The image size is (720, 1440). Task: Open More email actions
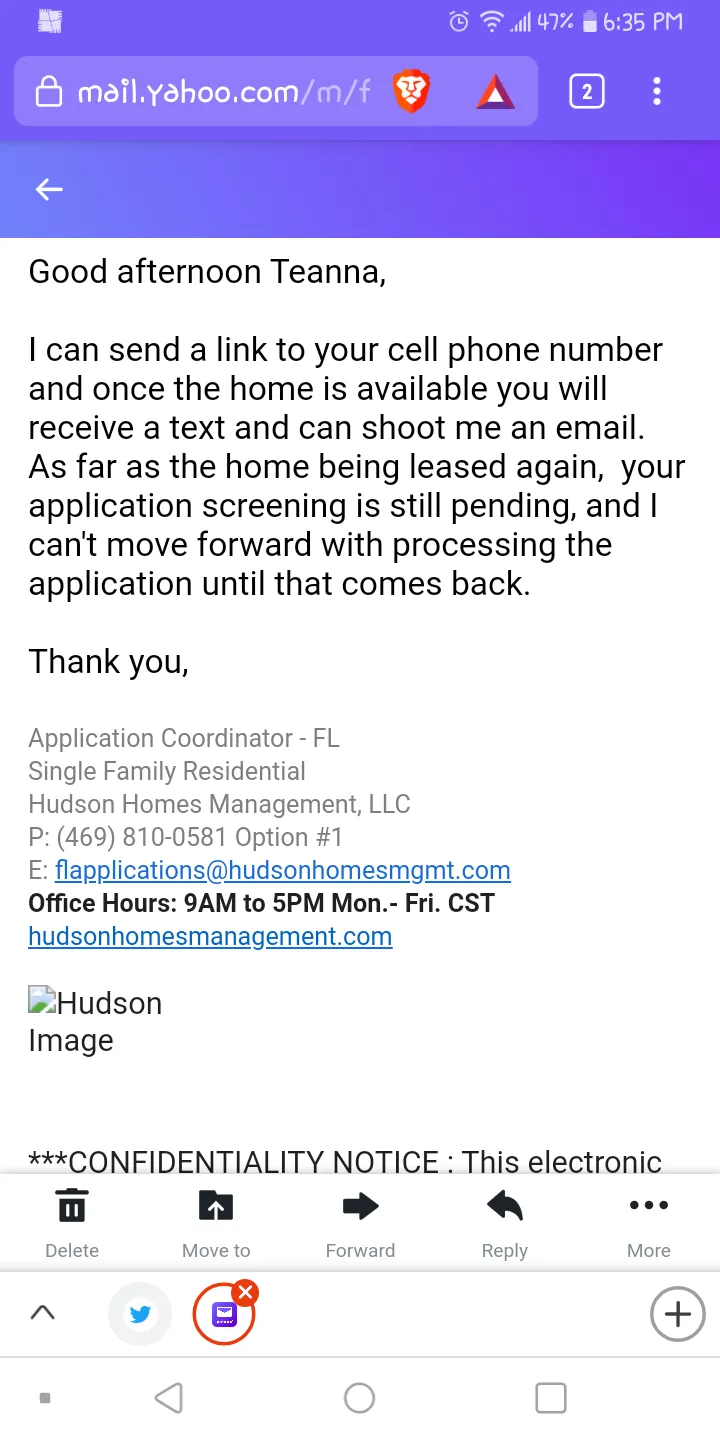click(649, 1222)
